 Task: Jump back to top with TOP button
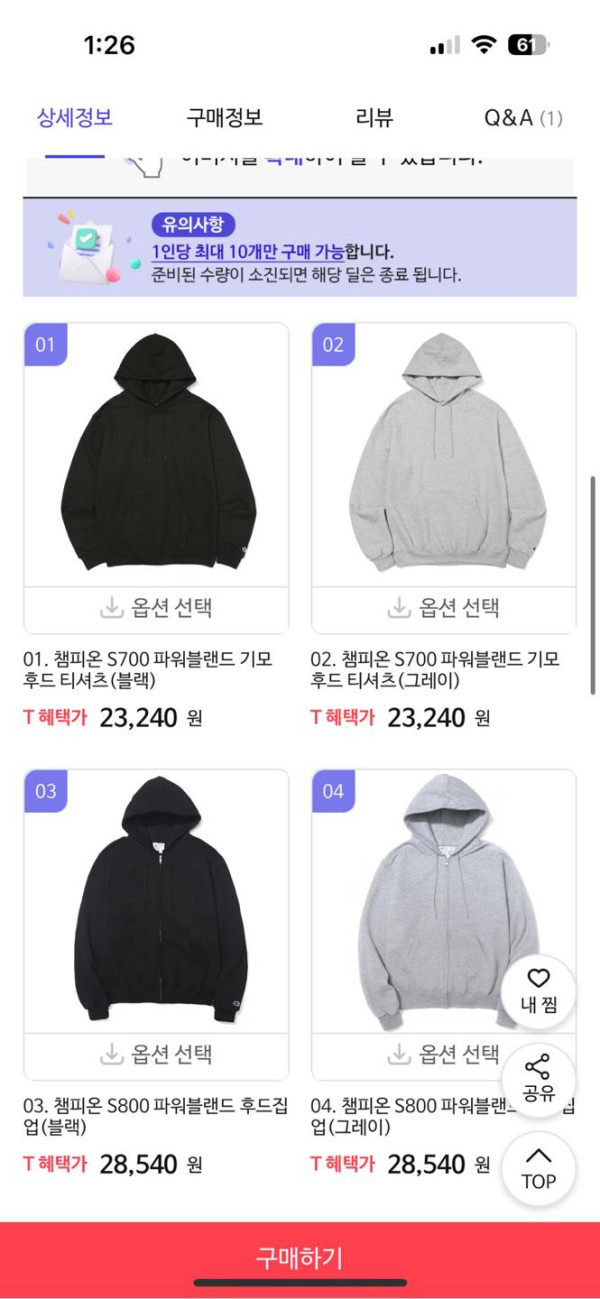(538, 1168)
